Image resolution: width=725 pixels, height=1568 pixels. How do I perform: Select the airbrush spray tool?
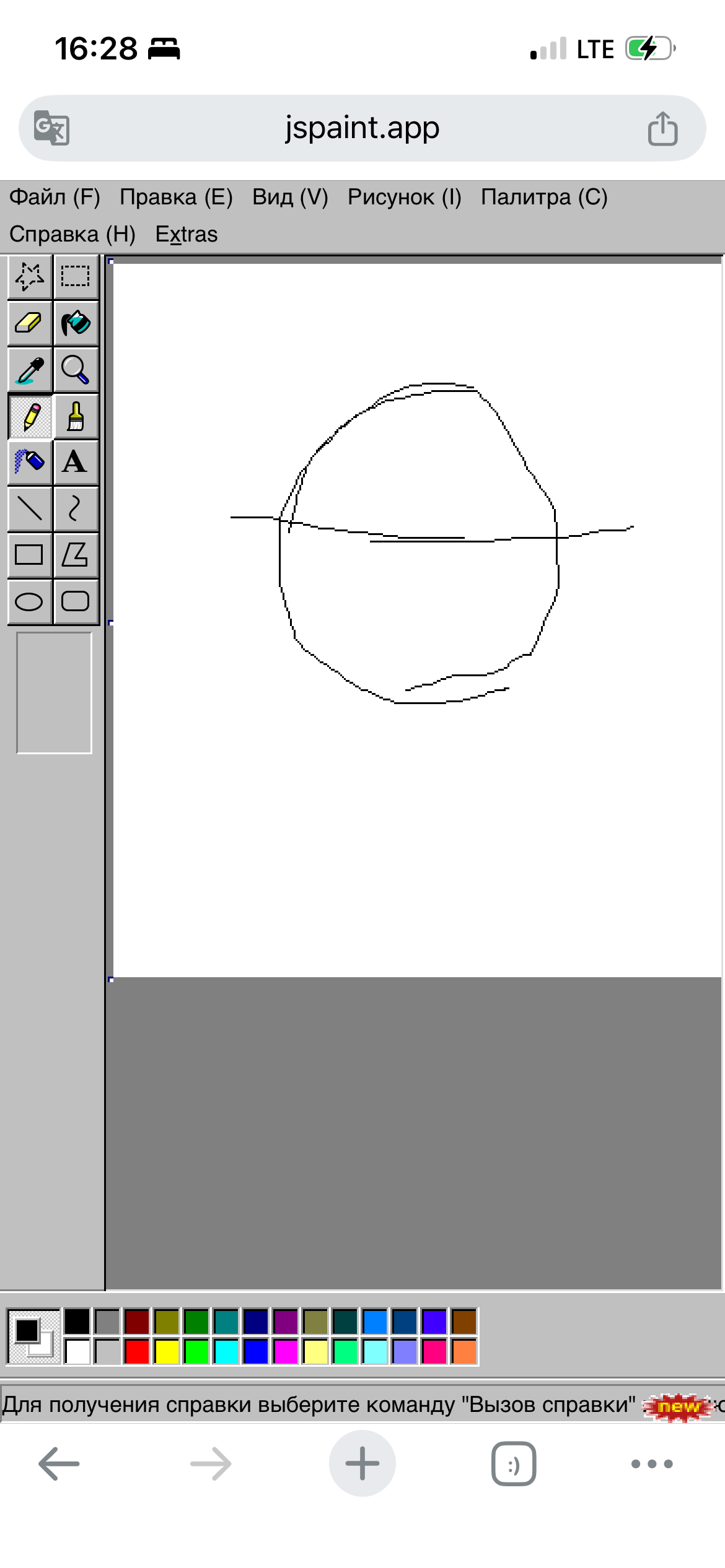[29, 462]
